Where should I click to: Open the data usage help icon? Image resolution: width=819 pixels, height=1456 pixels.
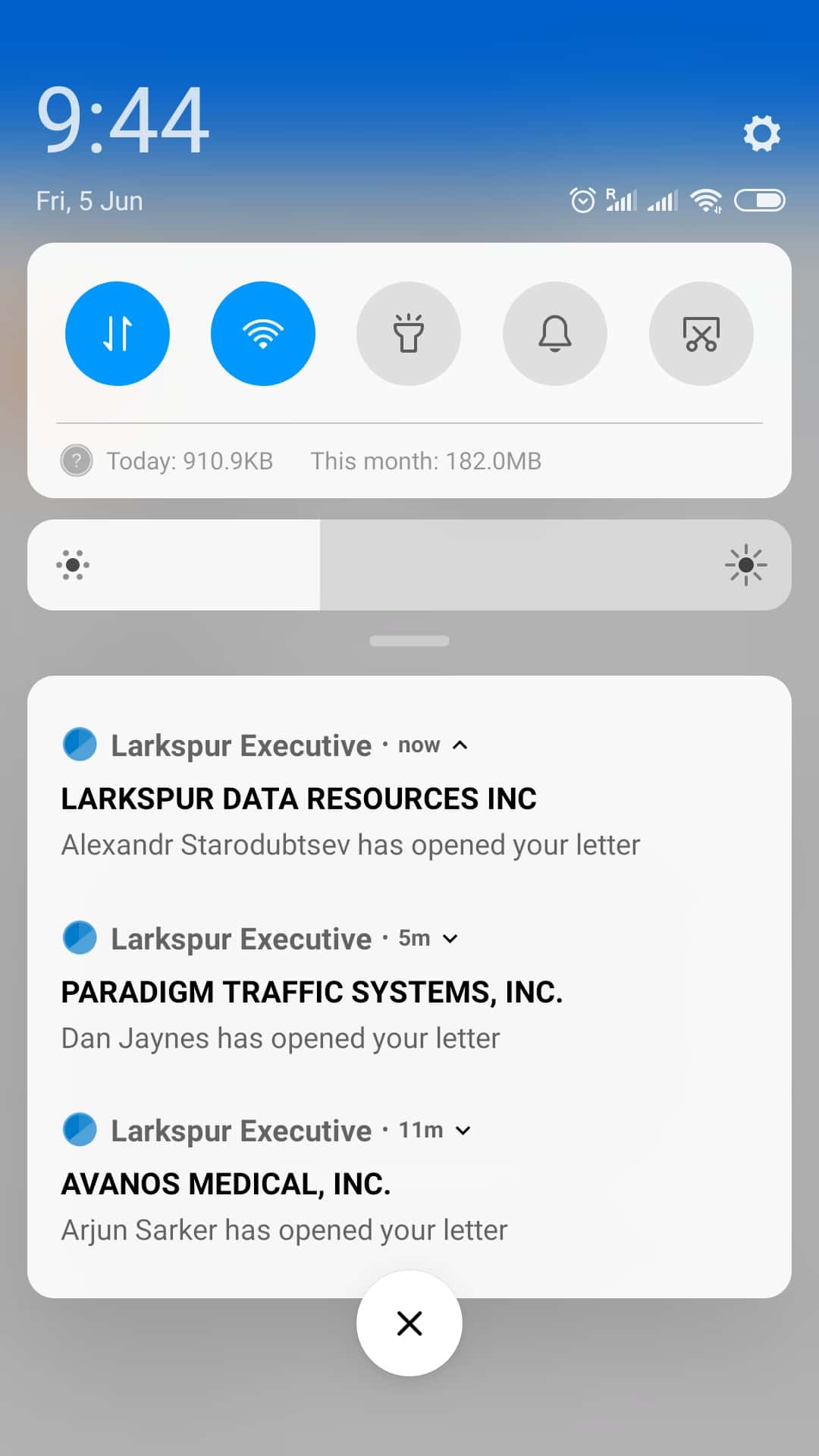pos(77,460)
